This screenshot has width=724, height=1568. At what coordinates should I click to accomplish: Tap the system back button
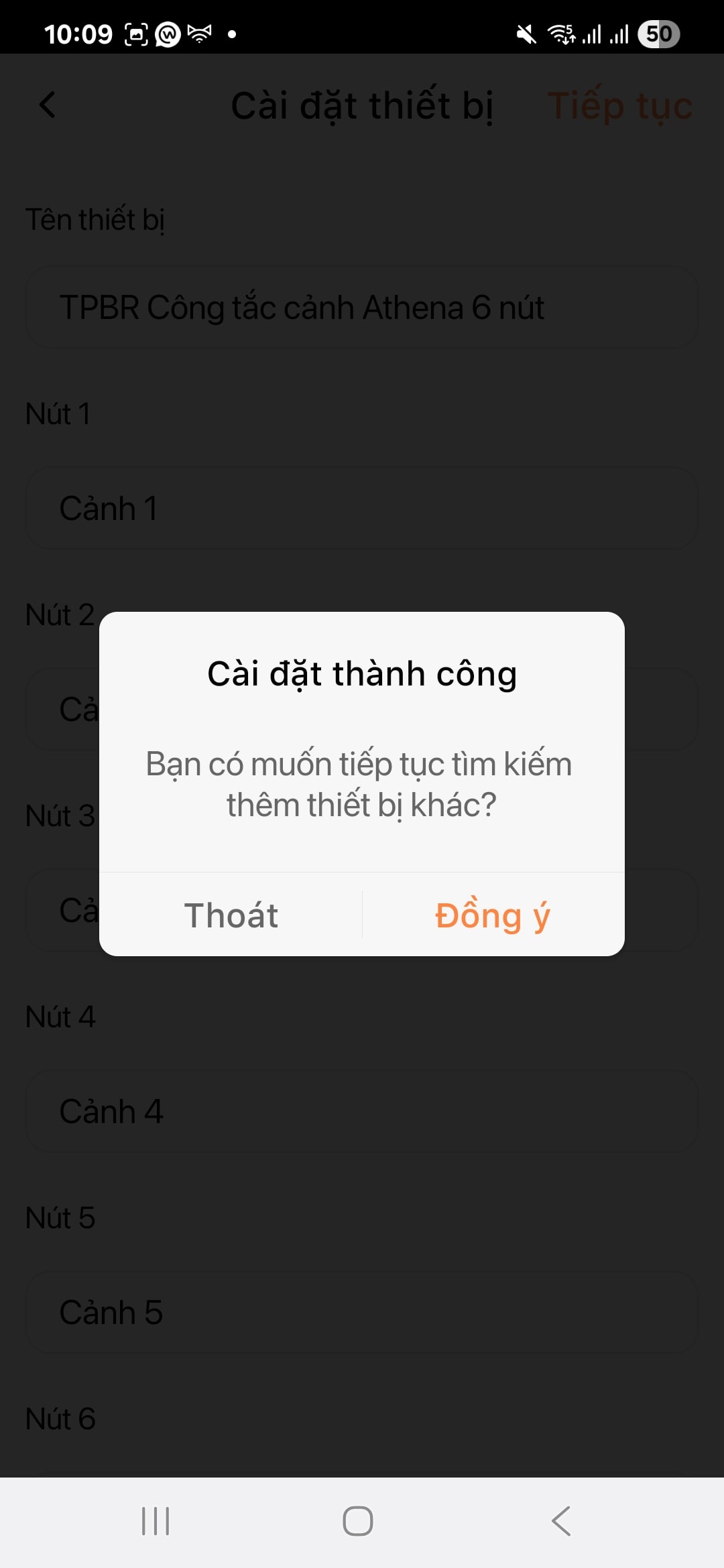pos(561,1520)
